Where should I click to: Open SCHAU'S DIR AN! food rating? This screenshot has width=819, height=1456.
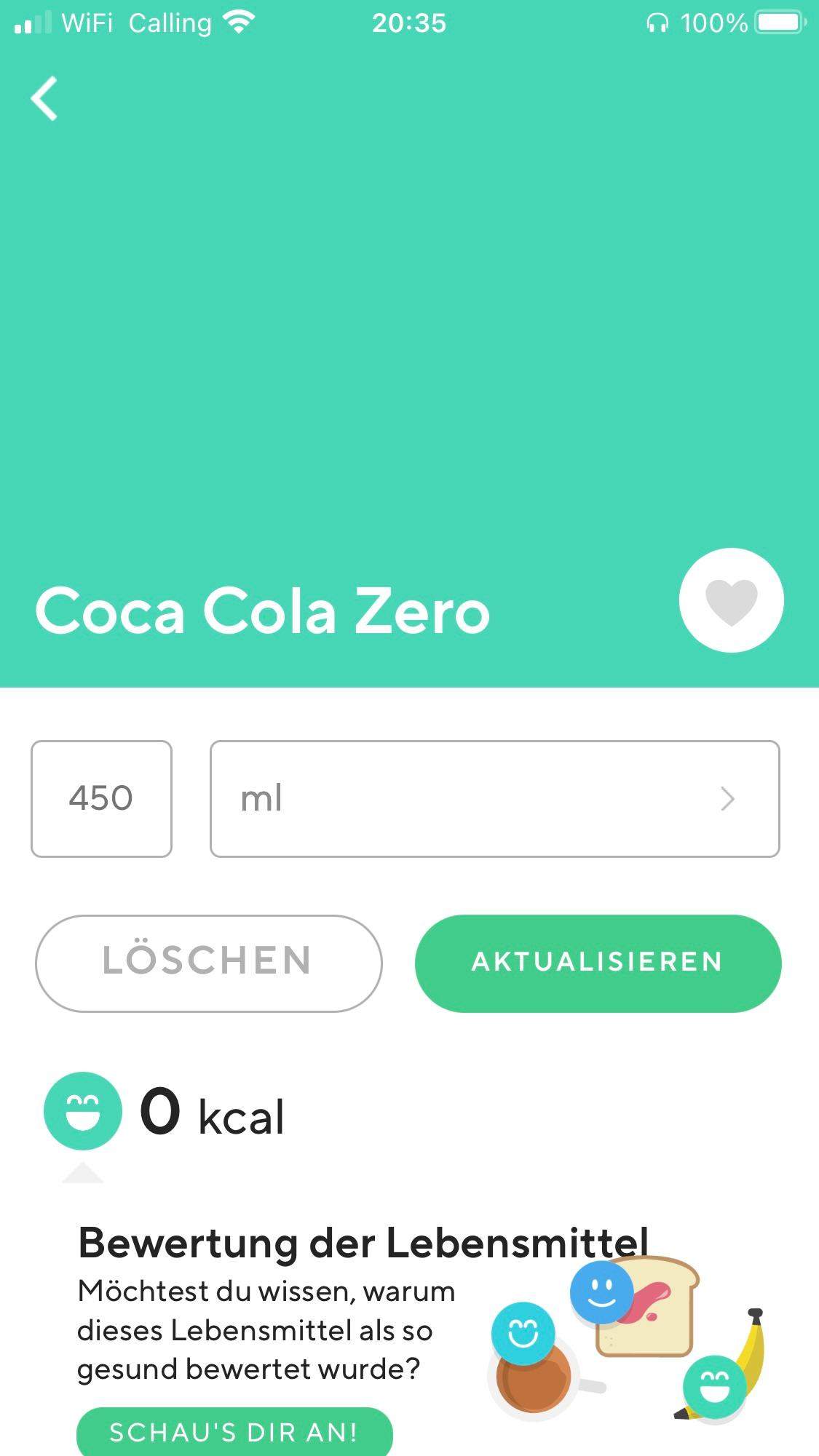[234, 1431]
